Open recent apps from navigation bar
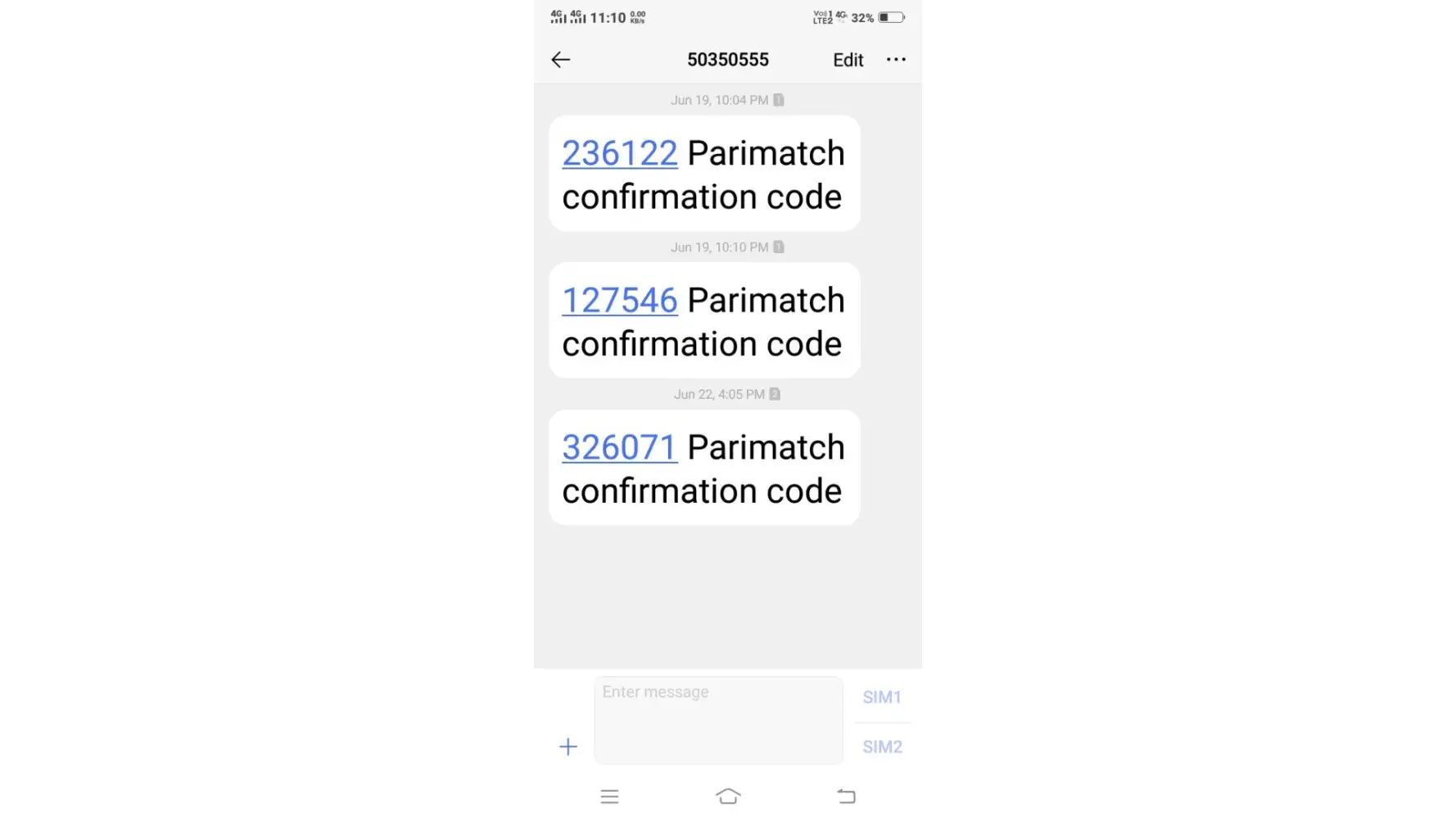This screenshot has width=1456, height=819. (609, 796)
